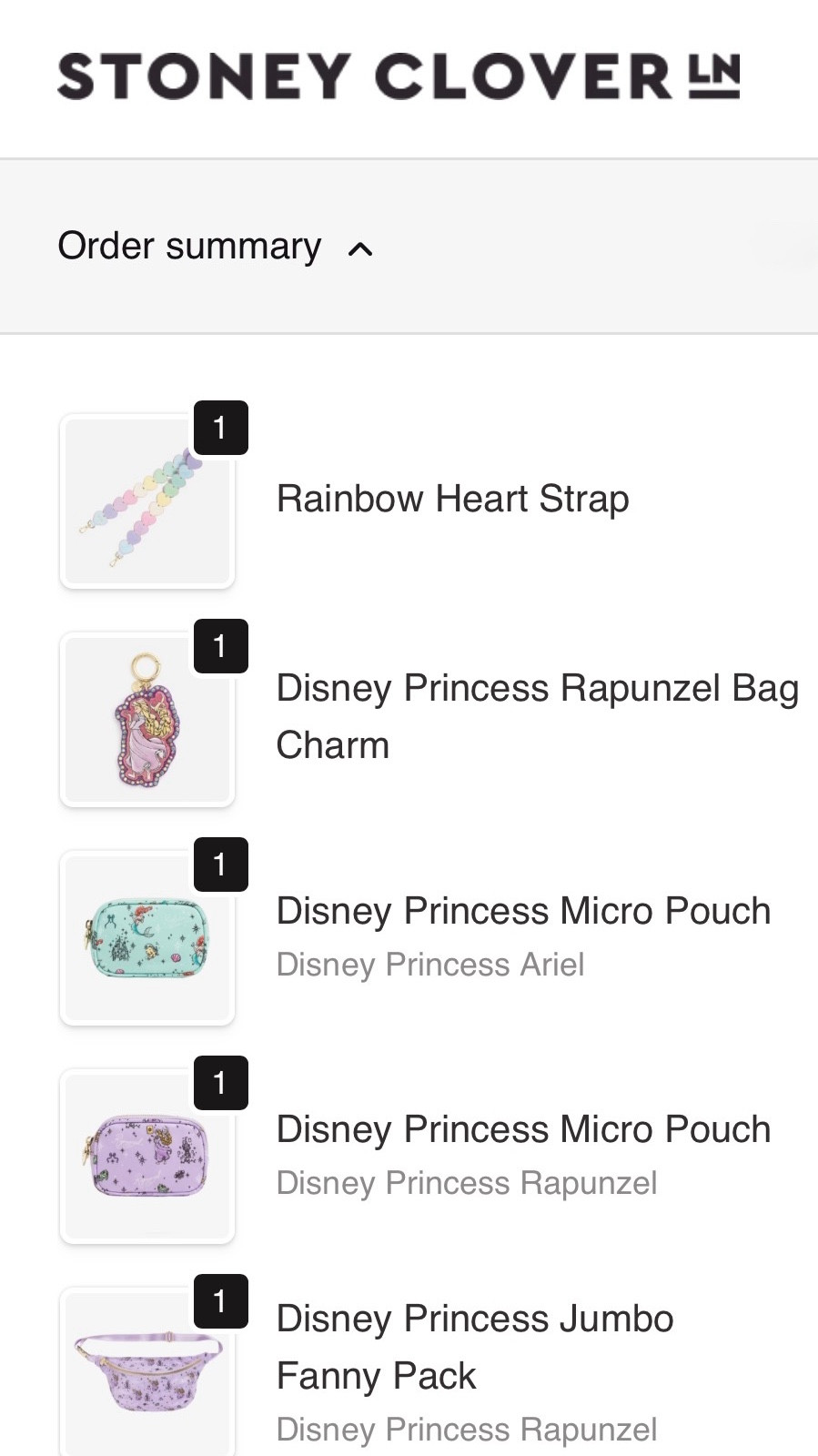Click the quantity badge on the Jumbo Fanny Pack
The height and width of the screenshot is (1456, 818).
click(x=221, y=1302)
